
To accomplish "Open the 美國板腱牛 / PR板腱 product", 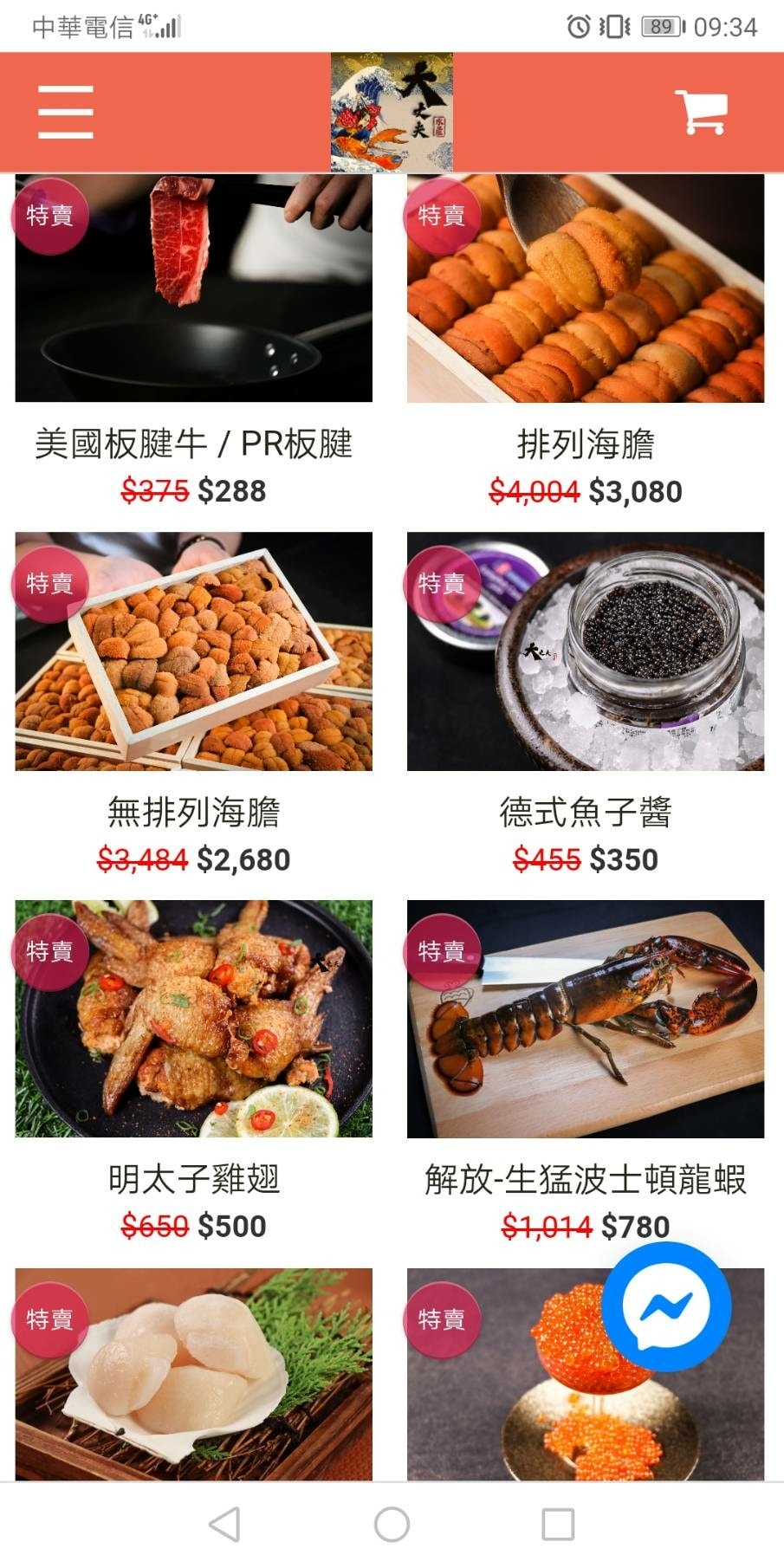I will coord(193,288).
